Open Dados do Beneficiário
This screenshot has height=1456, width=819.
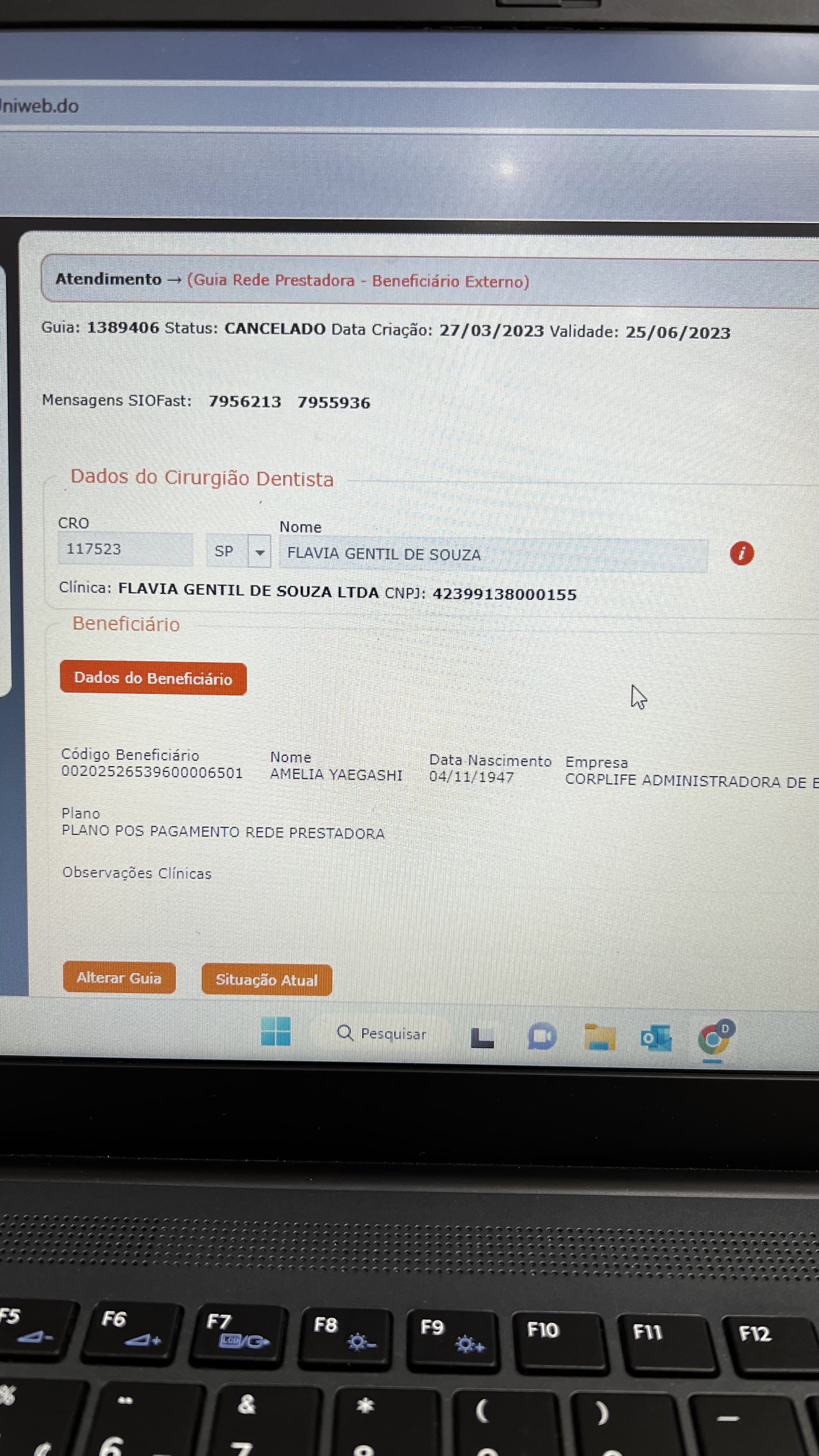pyautogui.click(x=153, y=678)
